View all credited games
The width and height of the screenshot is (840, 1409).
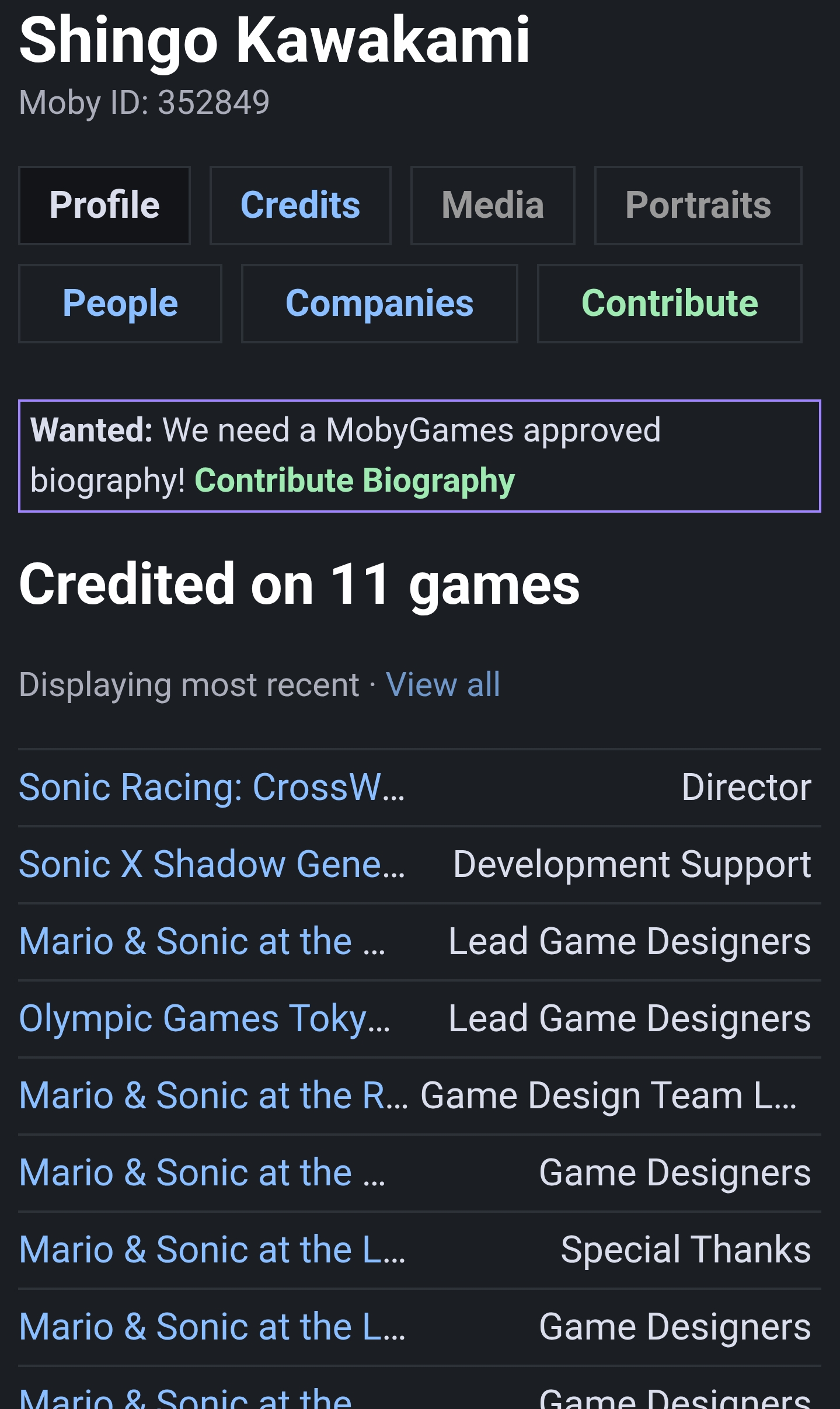tap(442, 684)
